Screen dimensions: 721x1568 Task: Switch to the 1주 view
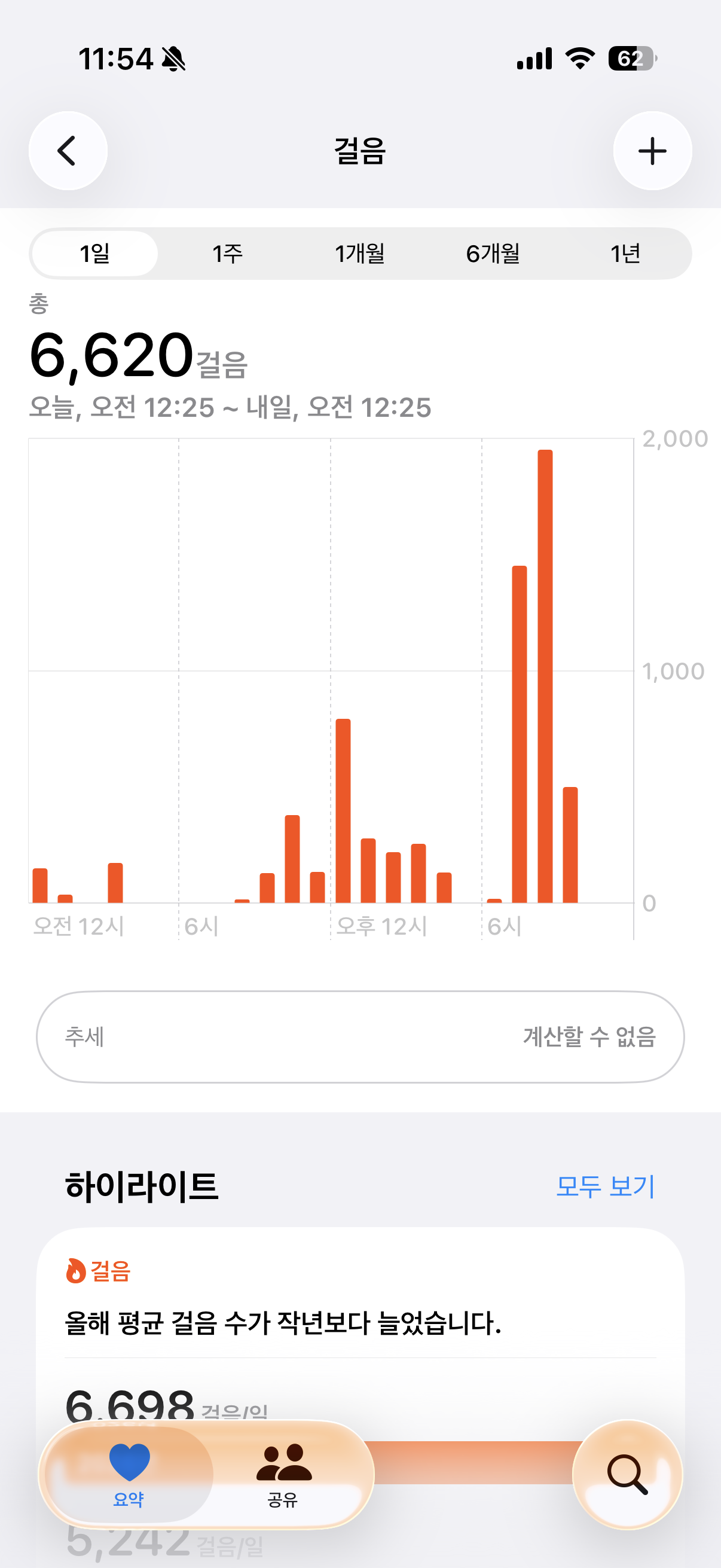pyautogui.click(x=228, y=253)
